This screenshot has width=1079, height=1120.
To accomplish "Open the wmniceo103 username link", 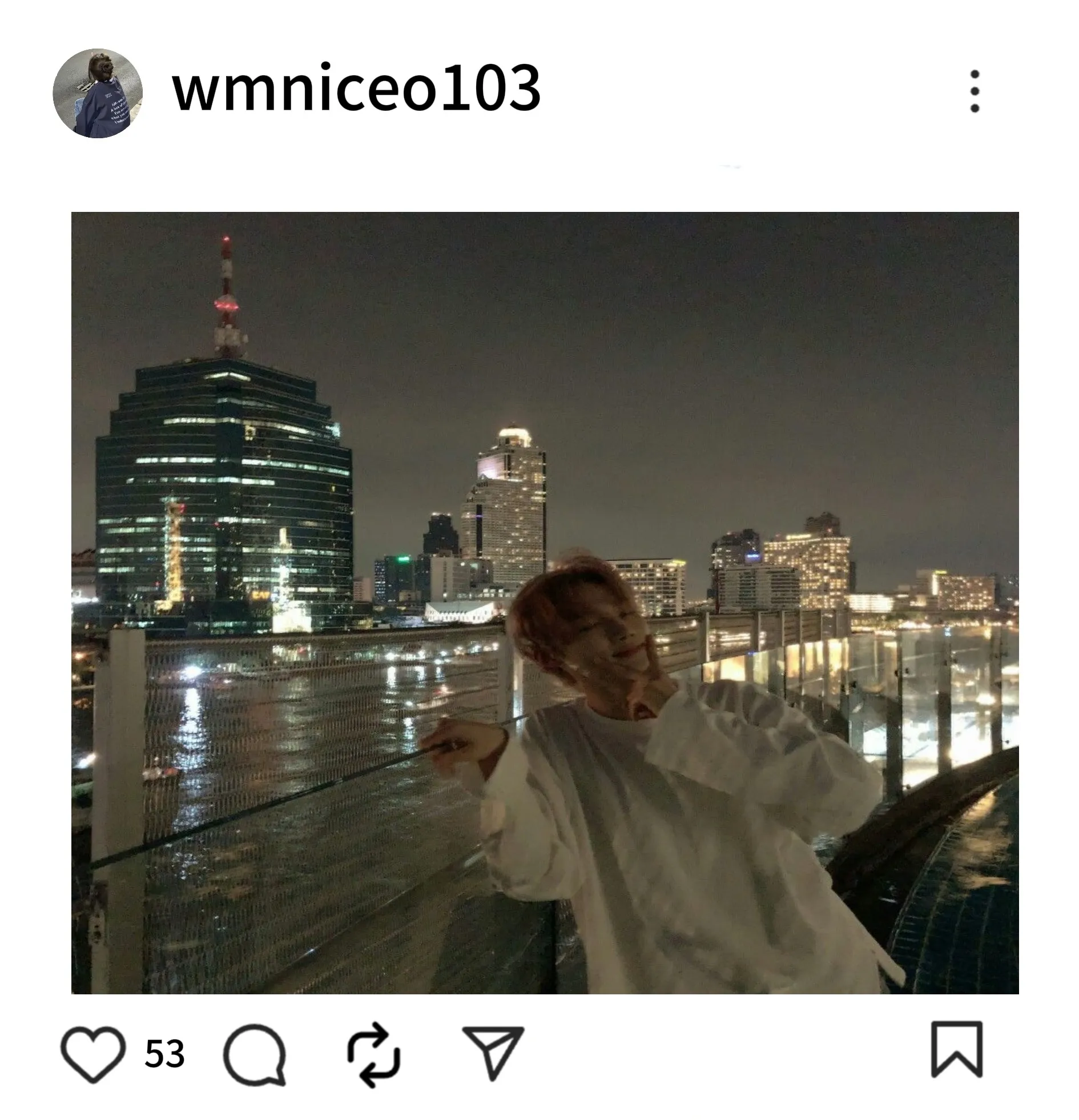I will pyautogui.click(x=356, y=89).
